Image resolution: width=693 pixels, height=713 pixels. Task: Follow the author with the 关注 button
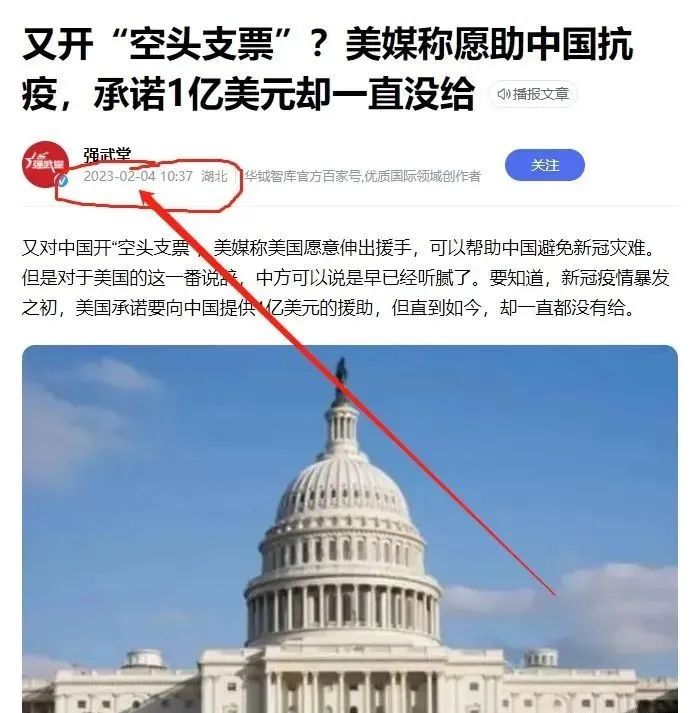click(544, 165)
